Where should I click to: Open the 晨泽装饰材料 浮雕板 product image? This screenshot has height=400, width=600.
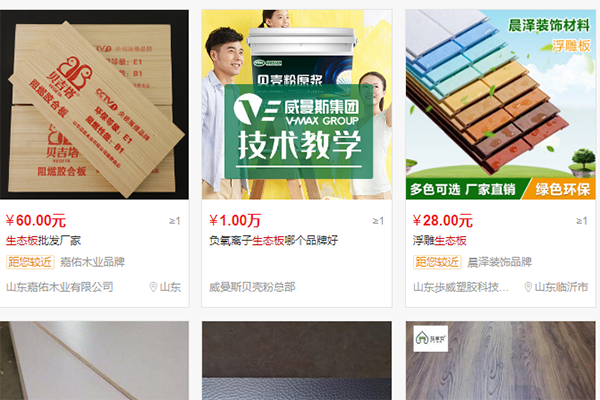coord(502,105)
